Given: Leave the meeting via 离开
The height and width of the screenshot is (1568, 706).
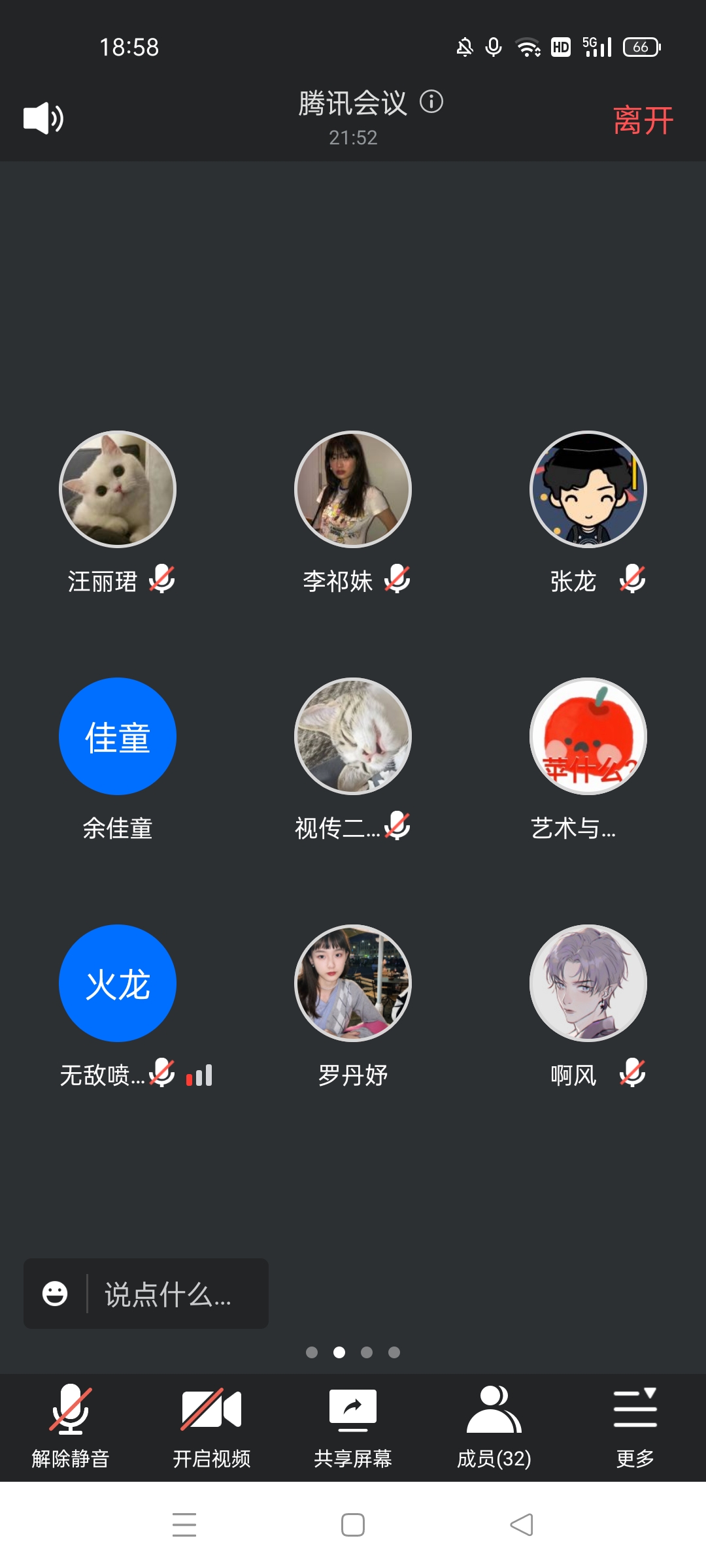Looking at the screenshot, I should coord(643,120).
